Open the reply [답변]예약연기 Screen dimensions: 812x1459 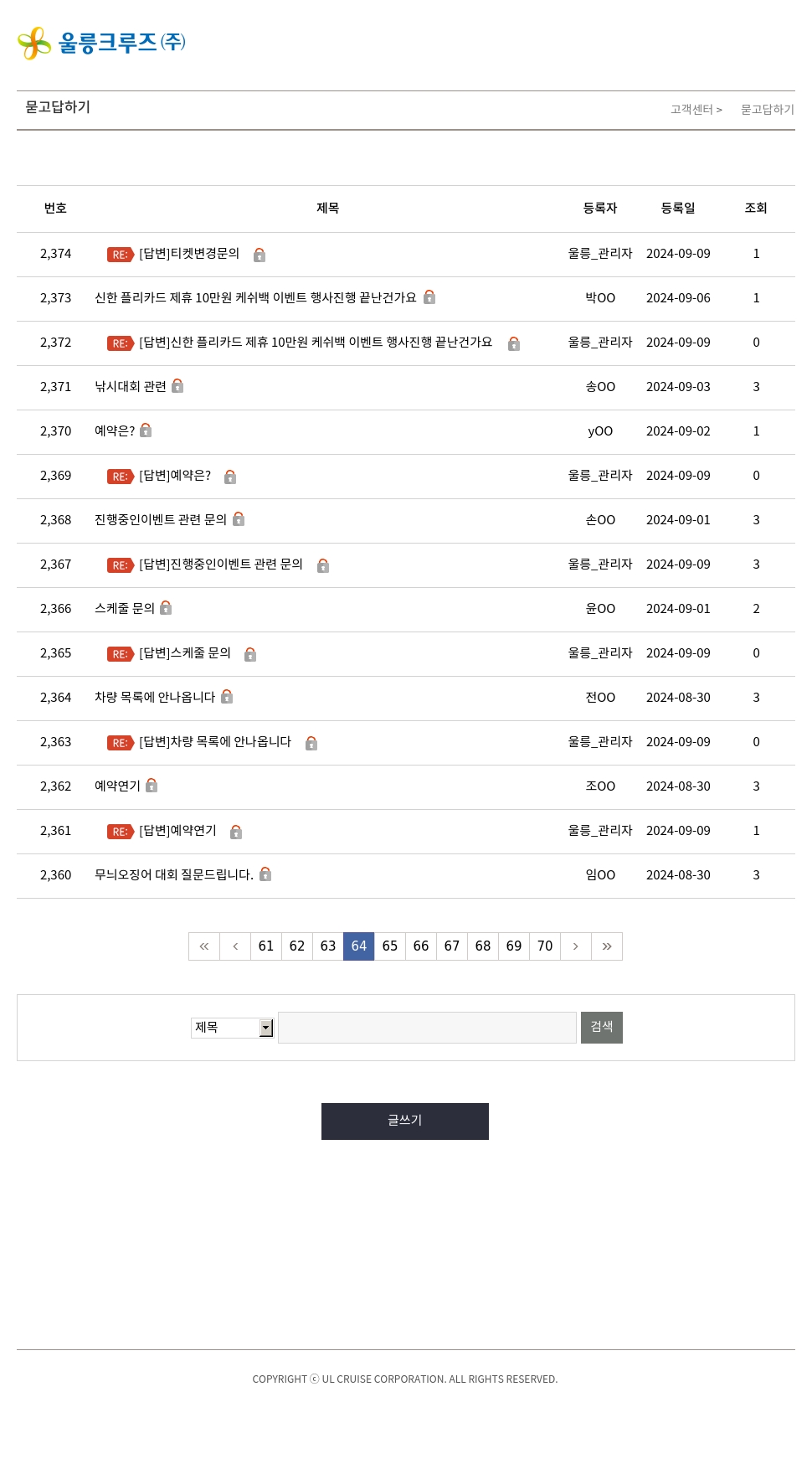(177, 831)
